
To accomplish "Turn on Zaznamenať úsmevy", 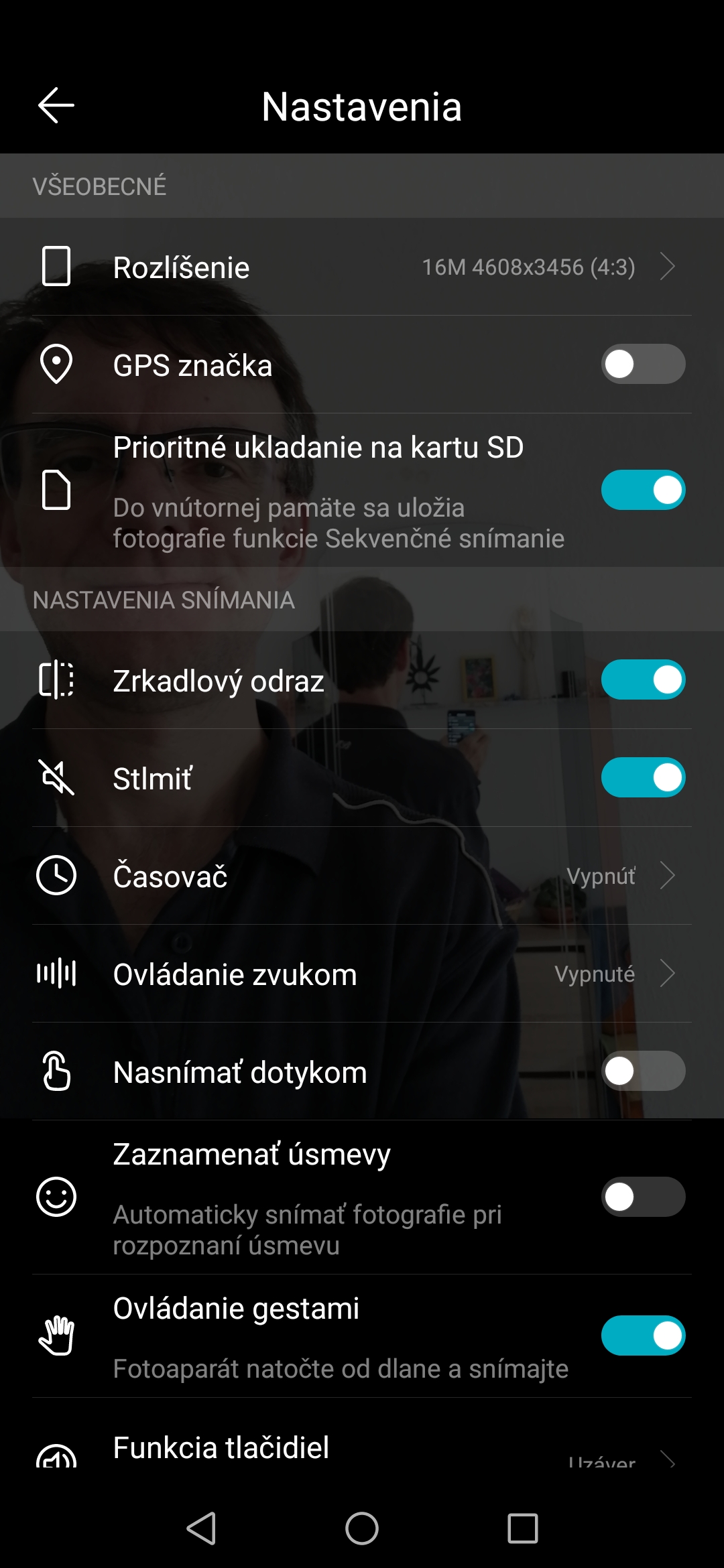I will point(643,1197).
